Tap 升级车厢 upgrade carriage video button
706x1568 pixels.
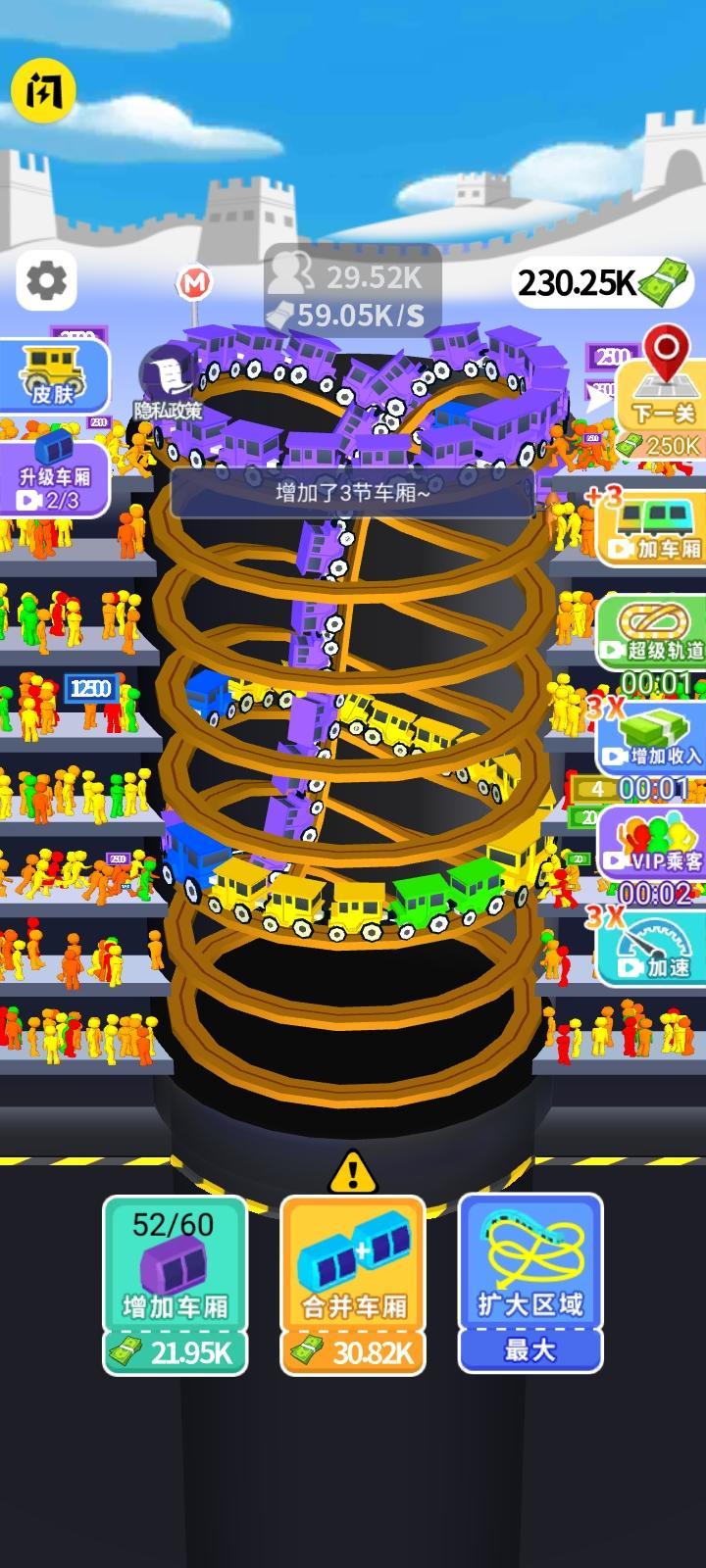coord(54,473)
